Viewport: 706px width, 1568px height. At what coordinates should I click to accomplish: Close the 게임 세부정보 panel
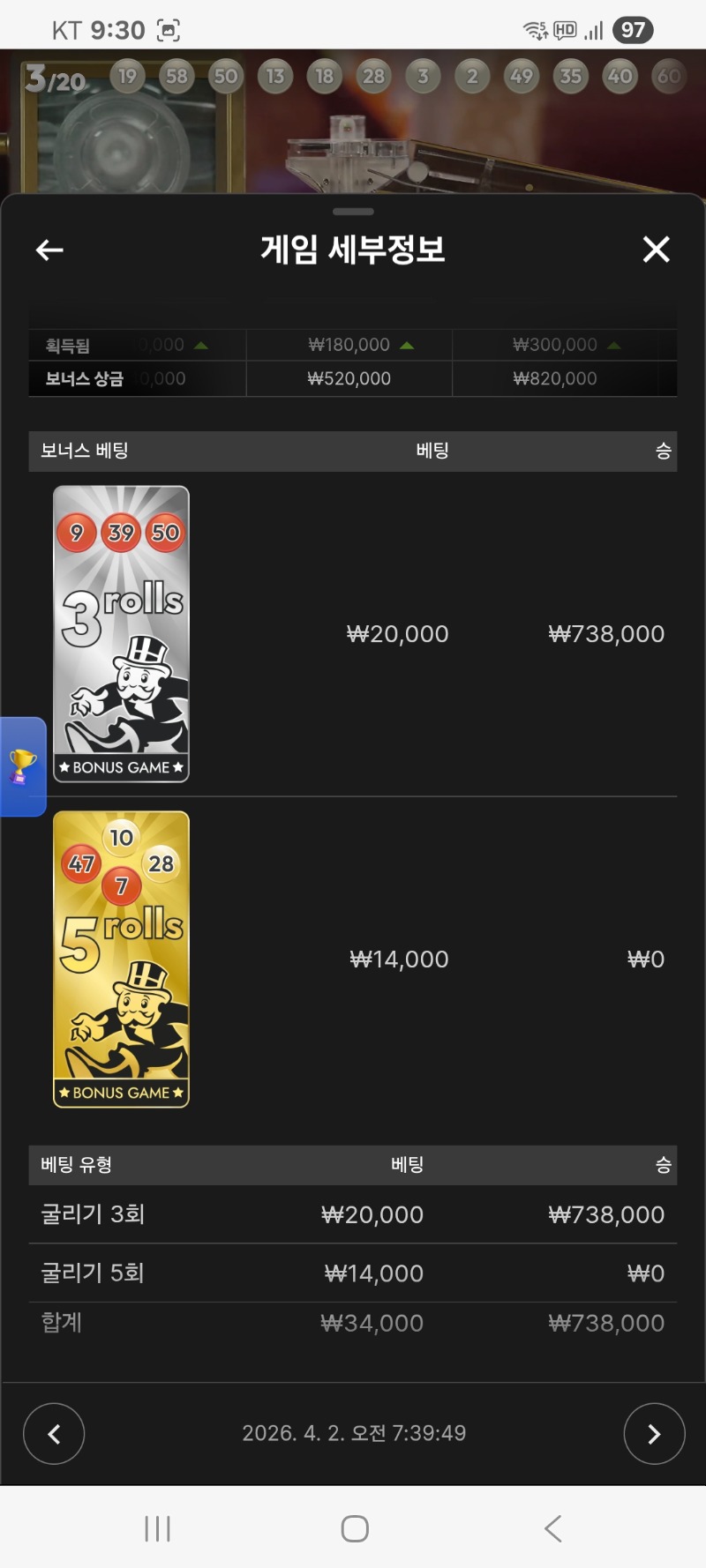(656, 250)
